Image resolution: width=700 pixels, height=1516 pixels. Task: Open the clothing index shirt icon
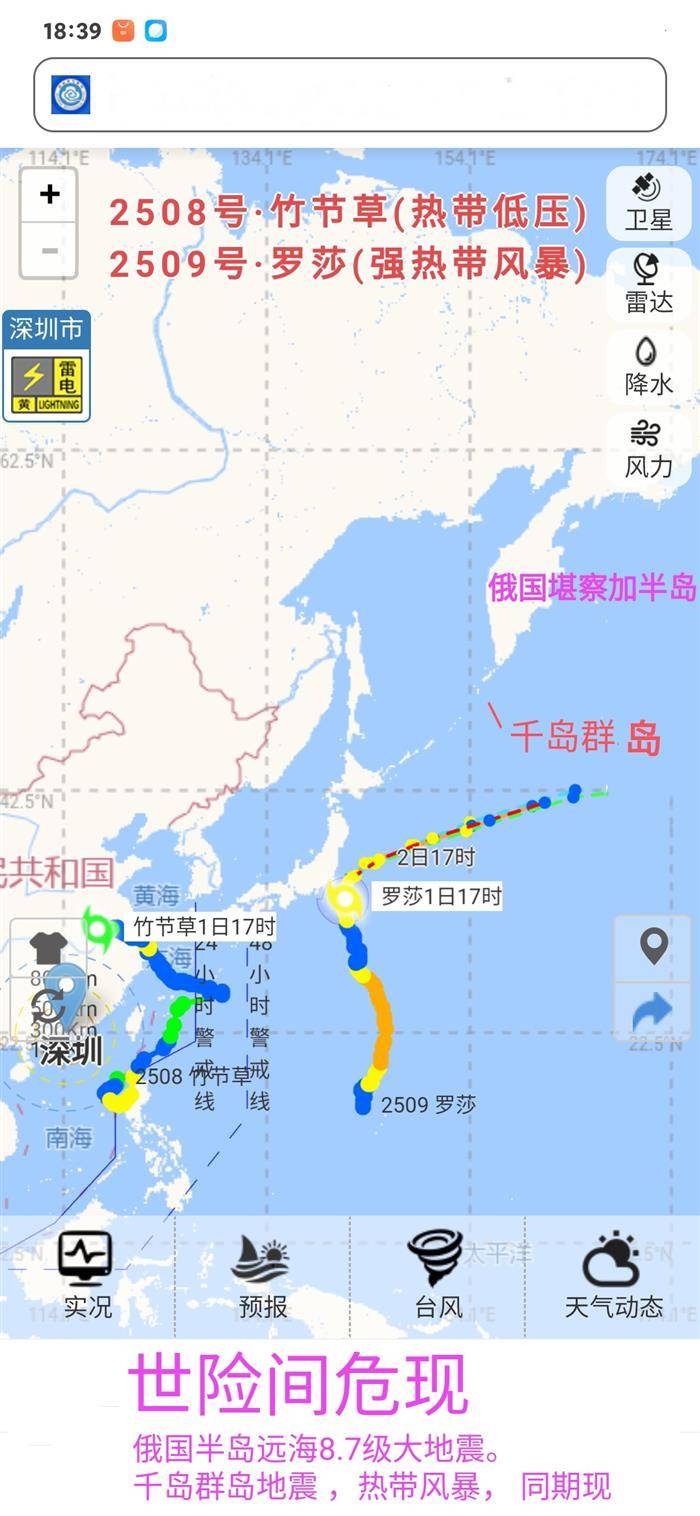47,944
